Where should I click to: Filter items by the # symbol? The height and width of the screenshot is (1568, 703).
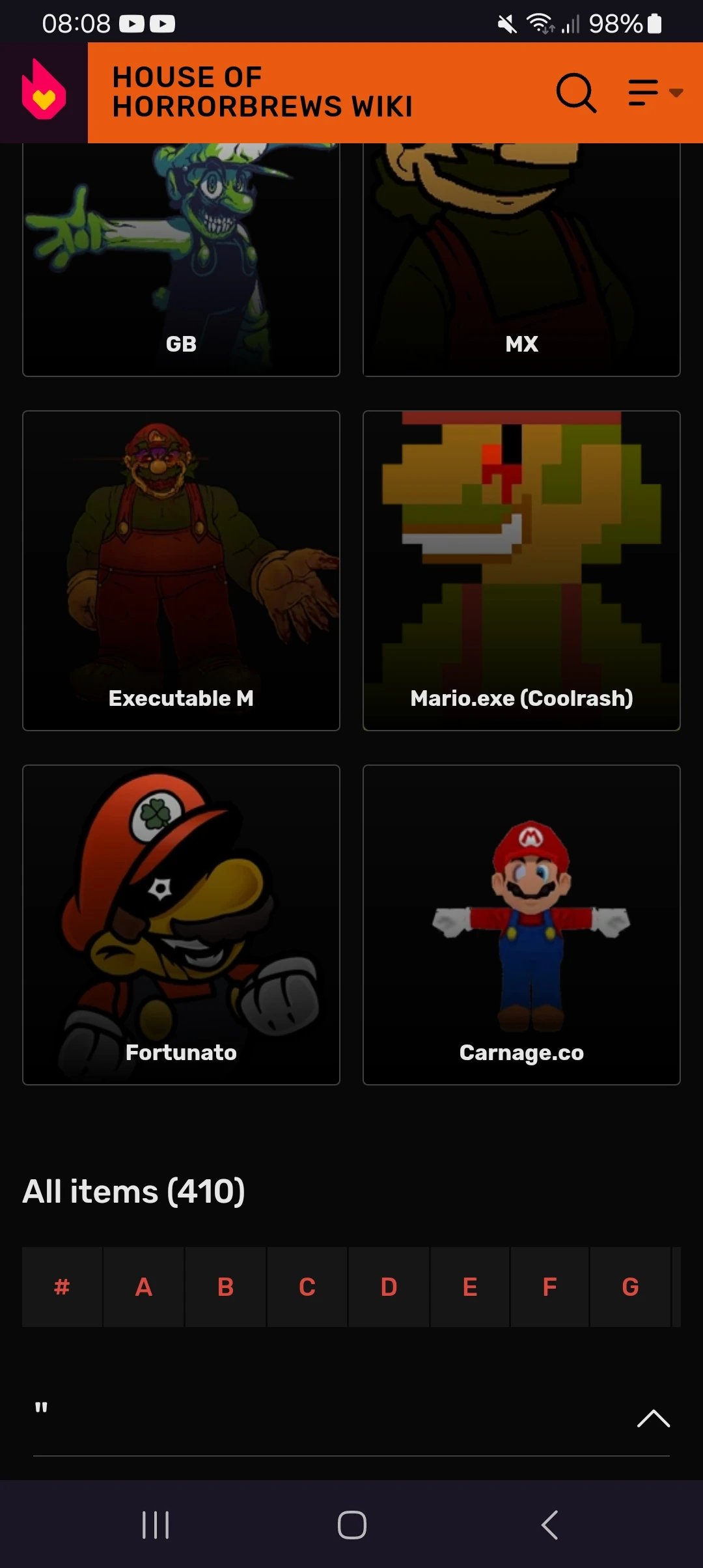tap(62, 1287)
